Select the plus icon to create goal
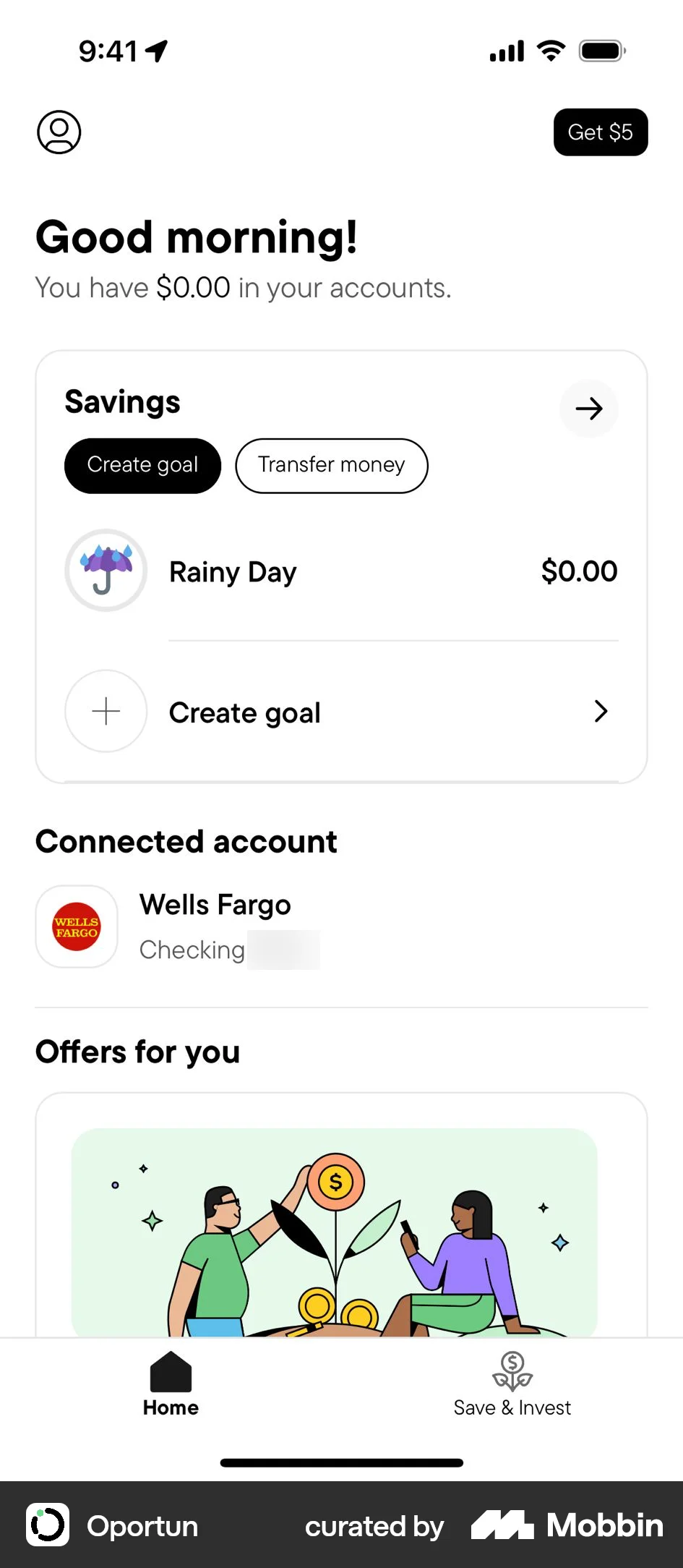Viewport: 683px width, 1568px height. coord(106,712)
